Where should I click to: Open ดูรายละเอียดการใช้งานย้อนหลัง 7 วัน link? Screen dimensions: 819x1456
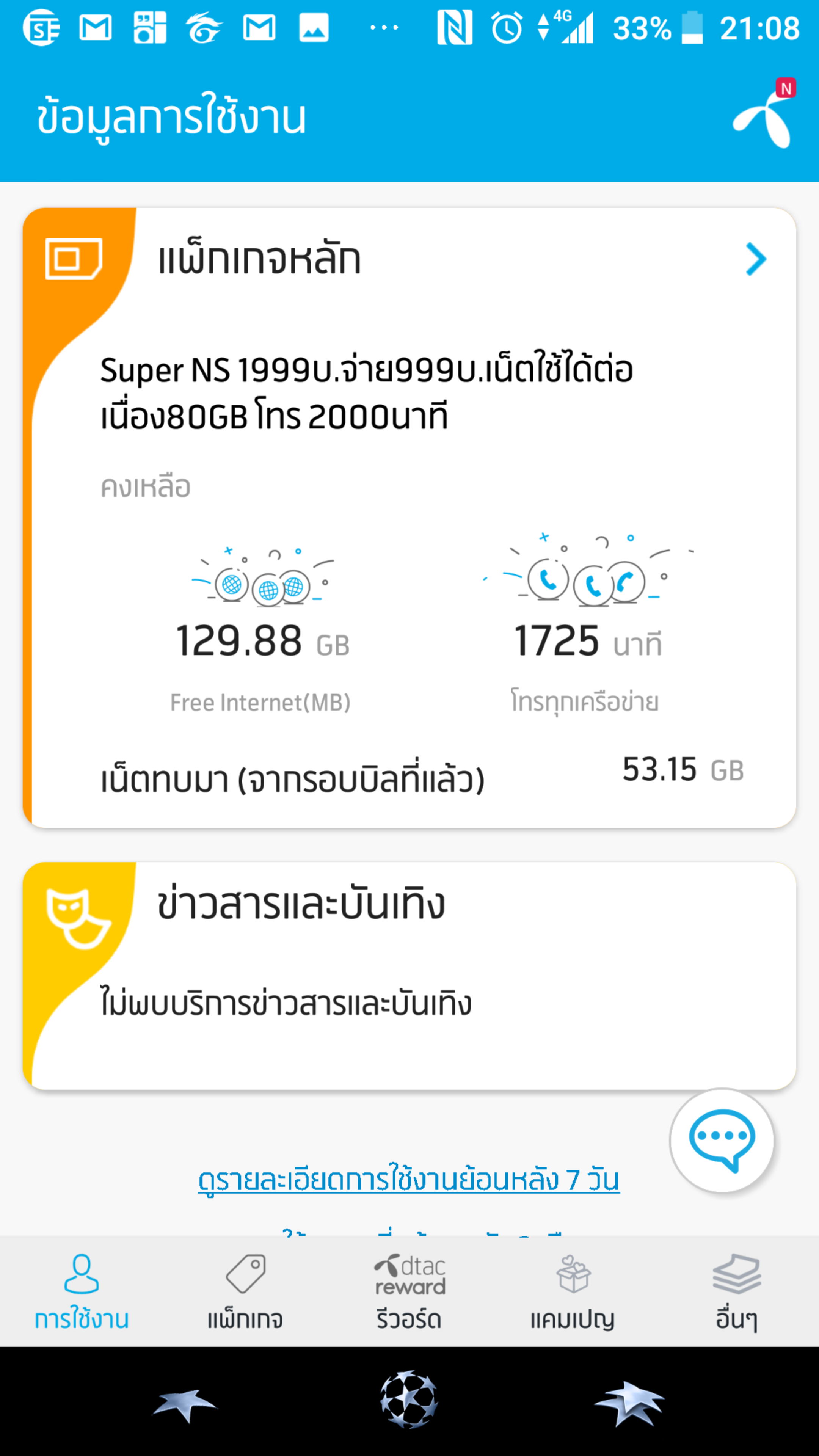tap(409, 1180)
